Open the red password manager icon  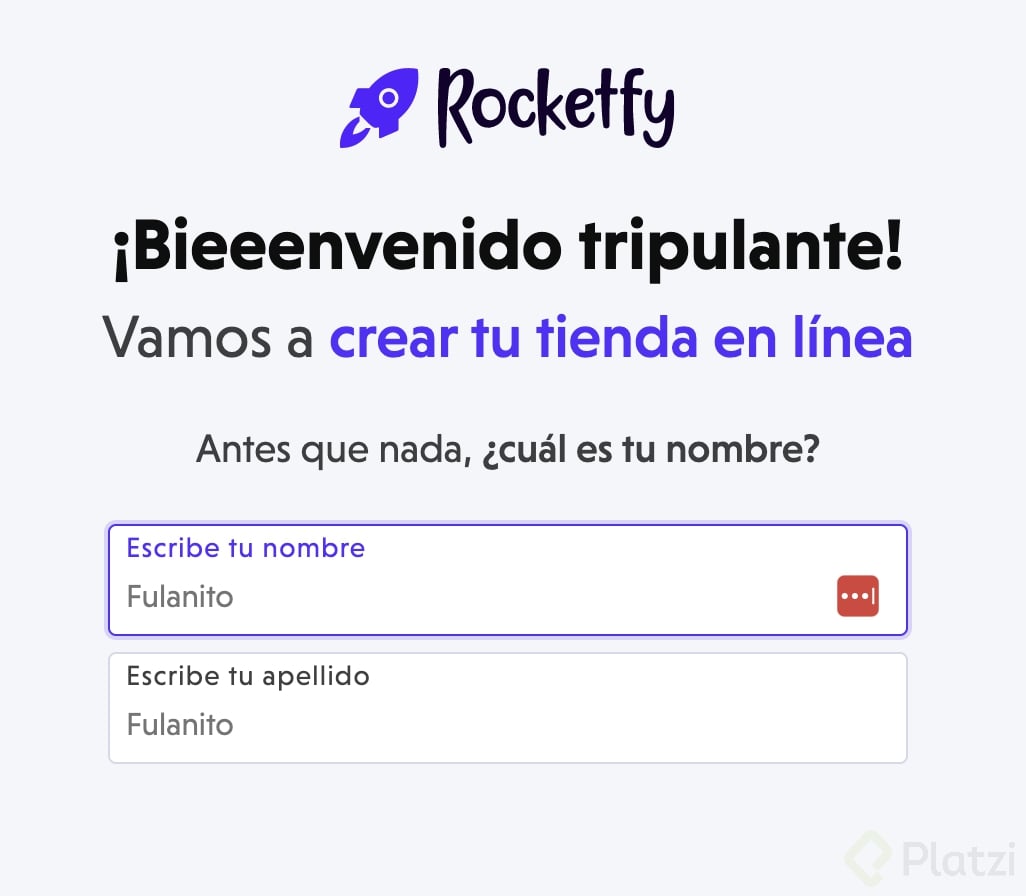click(857, 596)
